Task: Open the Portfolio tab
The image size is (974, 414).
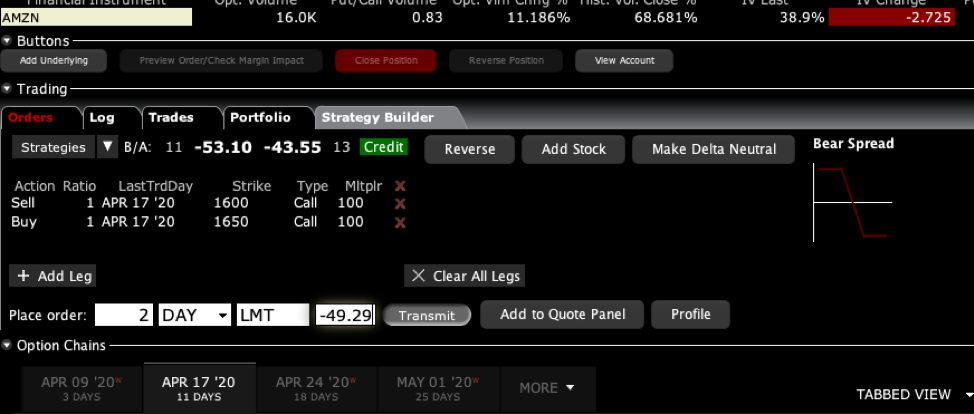Action: point(260,117)
